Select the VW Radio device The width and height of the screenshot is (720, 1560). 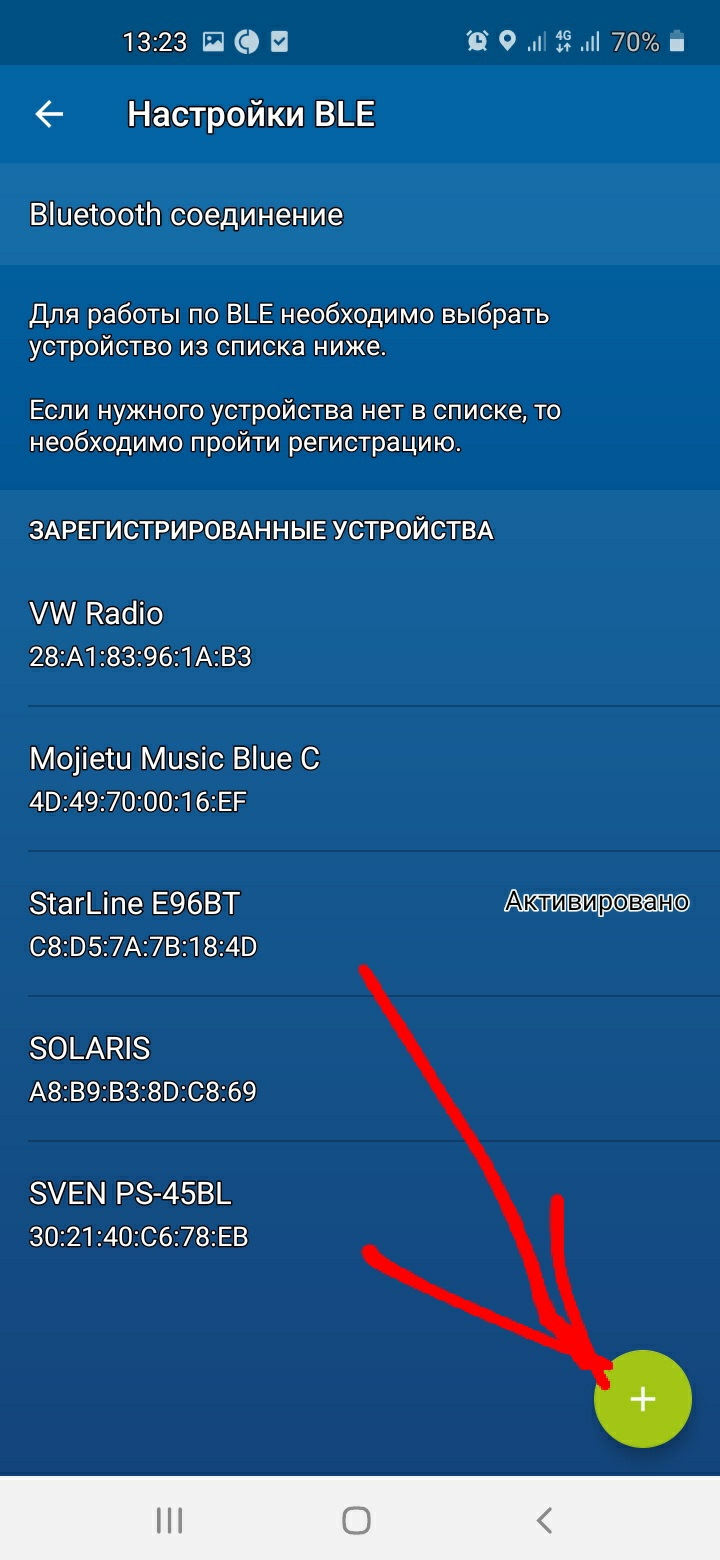(x=360, y=634)
